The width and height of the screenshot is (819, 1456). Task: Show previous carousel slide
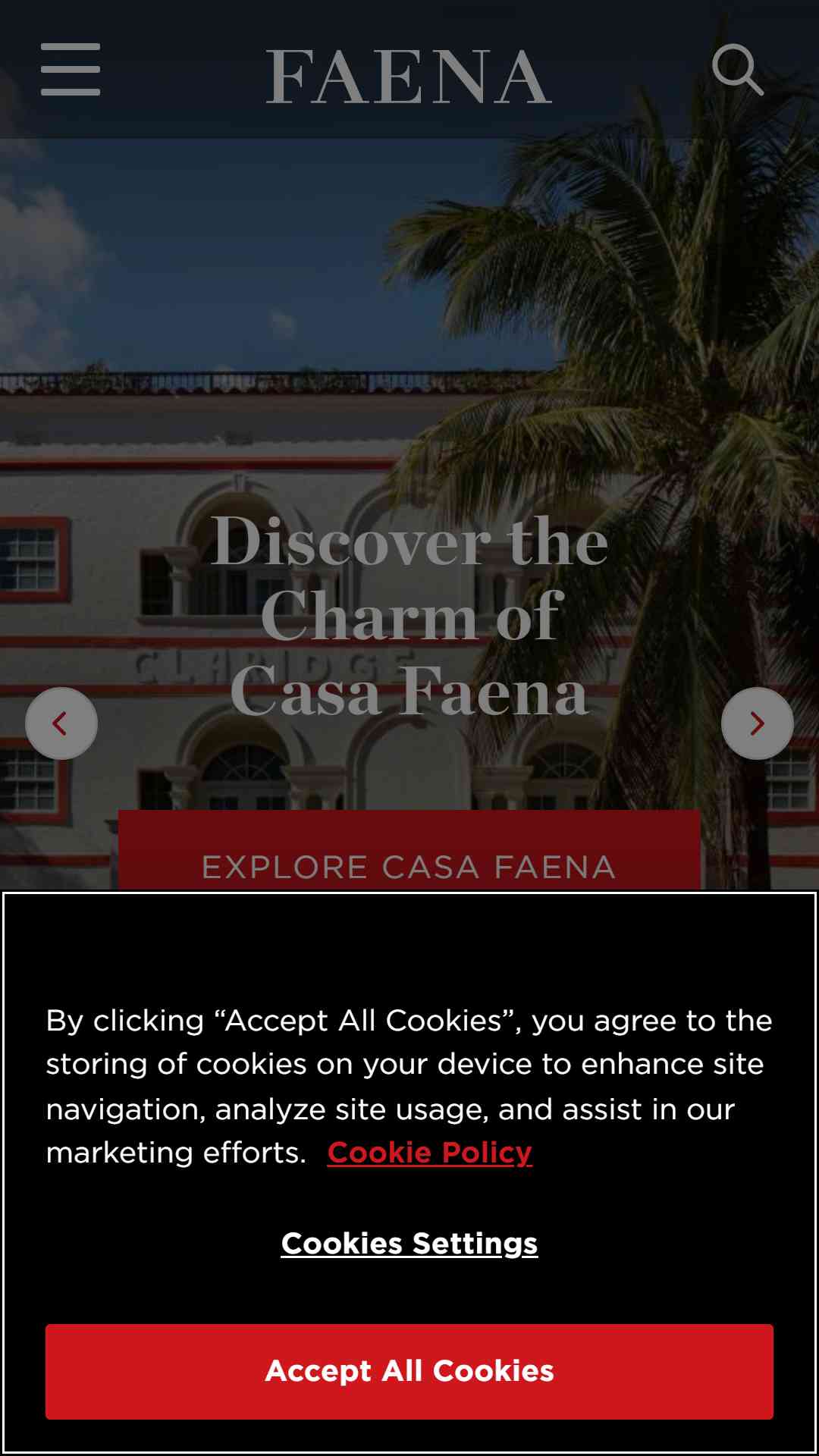click(x=61, y=723)
